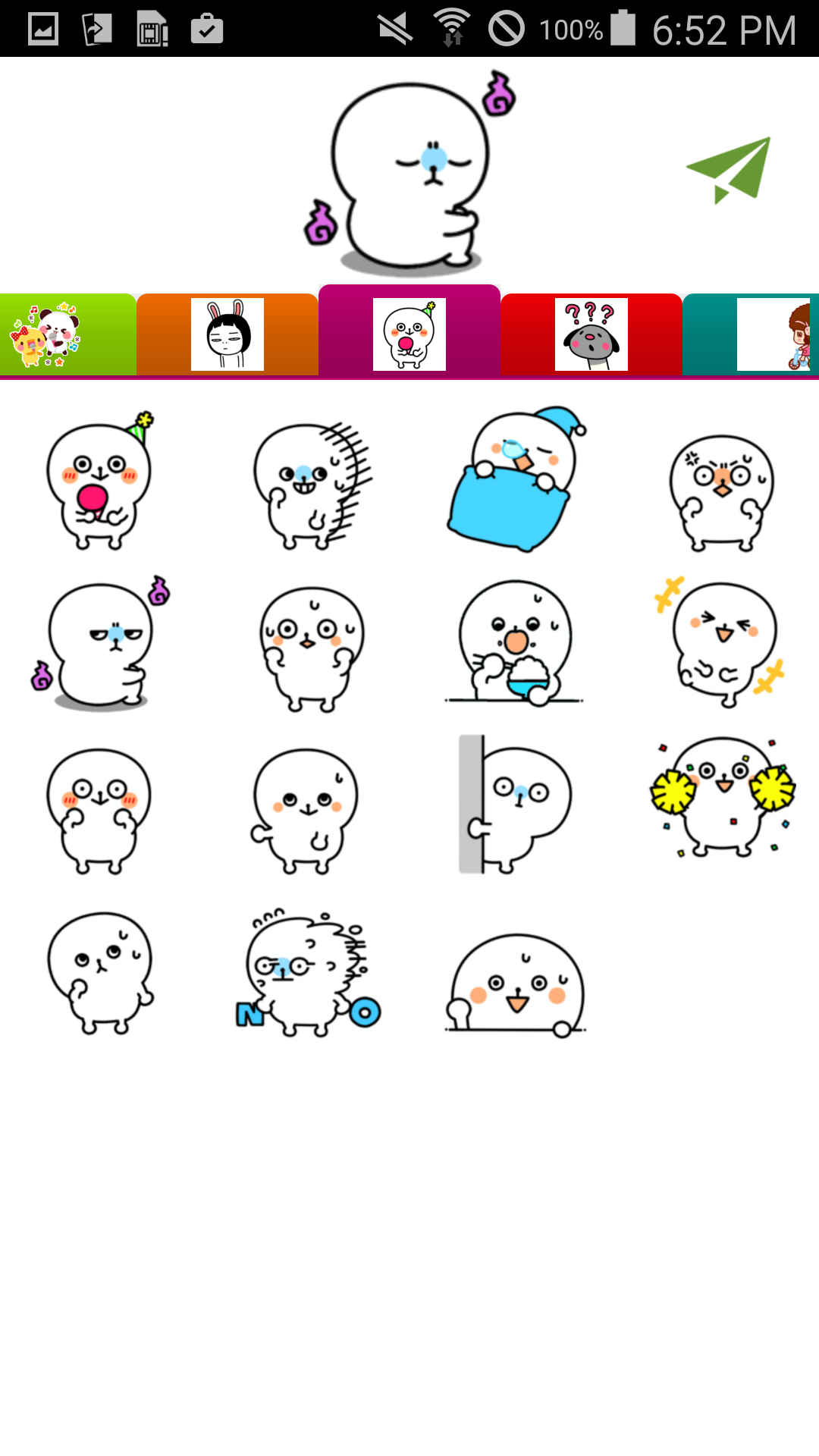Switch to the brown-haired girl sticker tab
Screen dimensions: 819x1456
pos(773,334)
